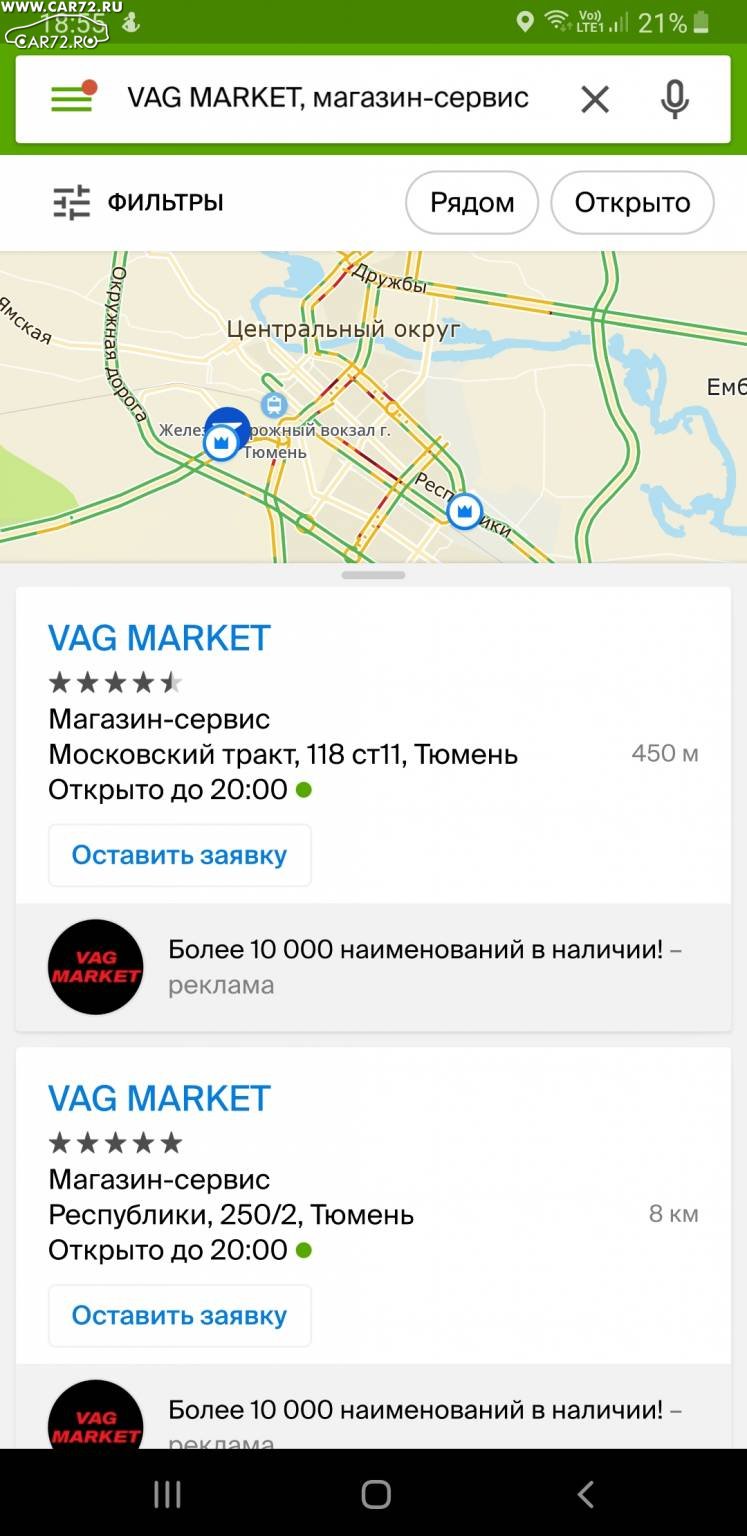747x1536 pixels.
Task: Select the Рядом chip
Action: coord(472,202)
